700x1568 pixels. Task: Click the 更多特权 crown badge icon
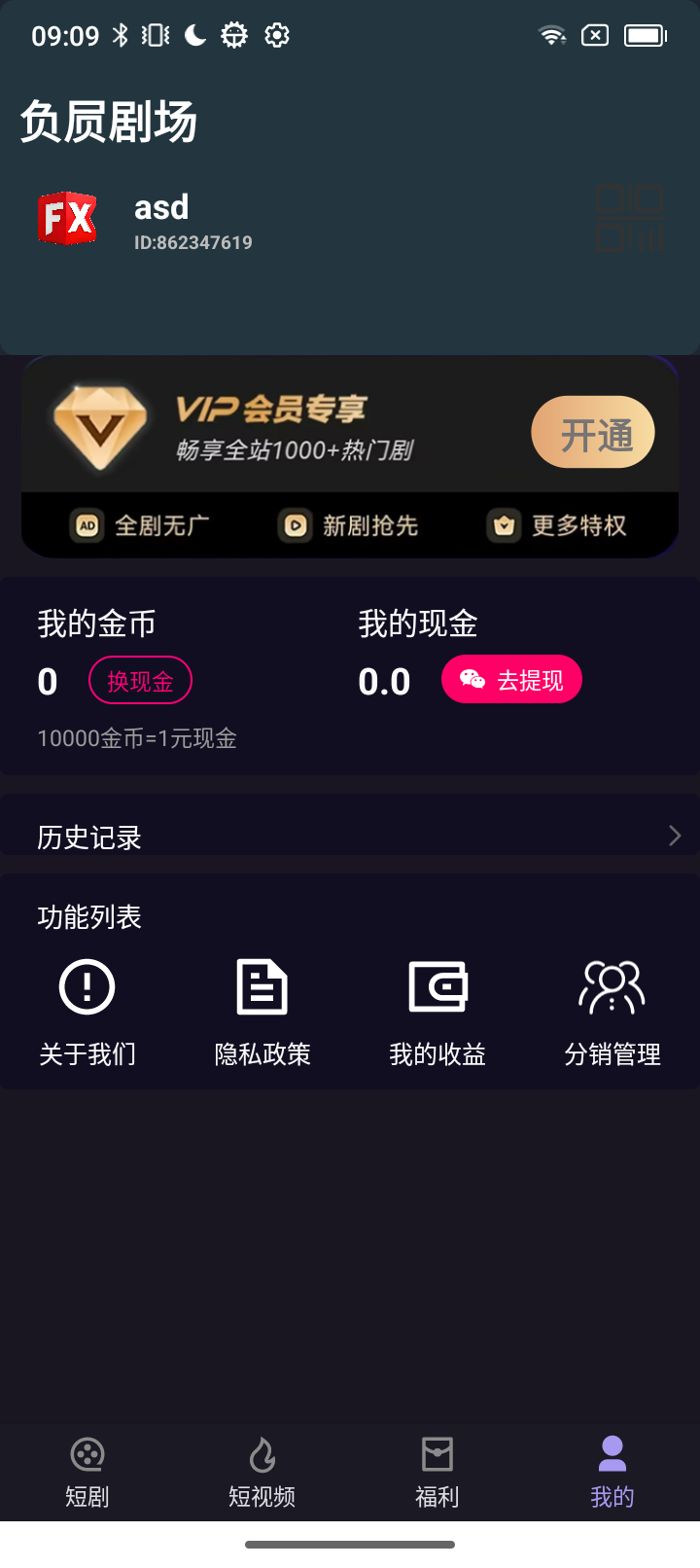point(504,525)
